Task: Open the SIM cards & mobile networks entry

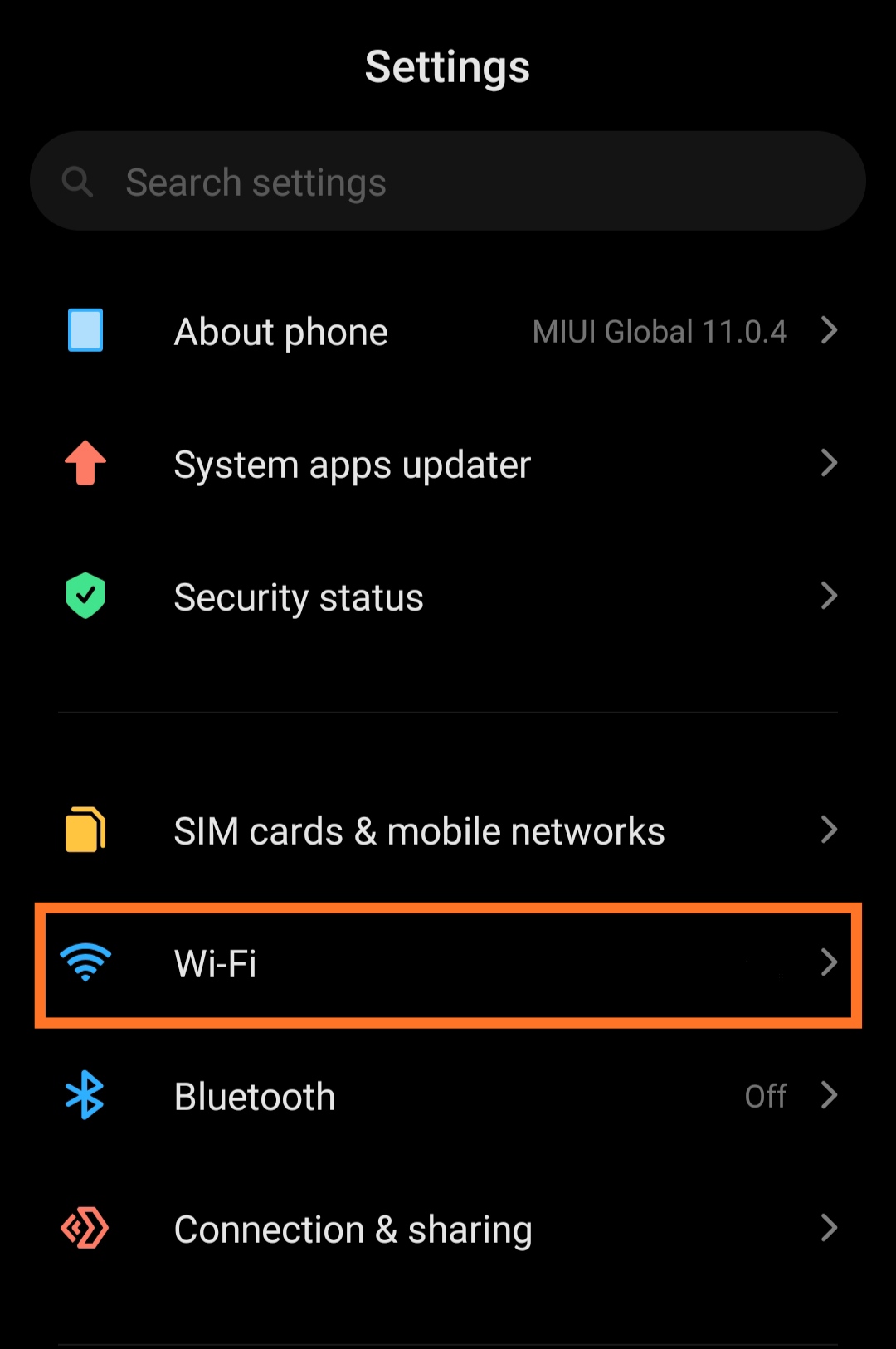Action: (x=448, y=830)
